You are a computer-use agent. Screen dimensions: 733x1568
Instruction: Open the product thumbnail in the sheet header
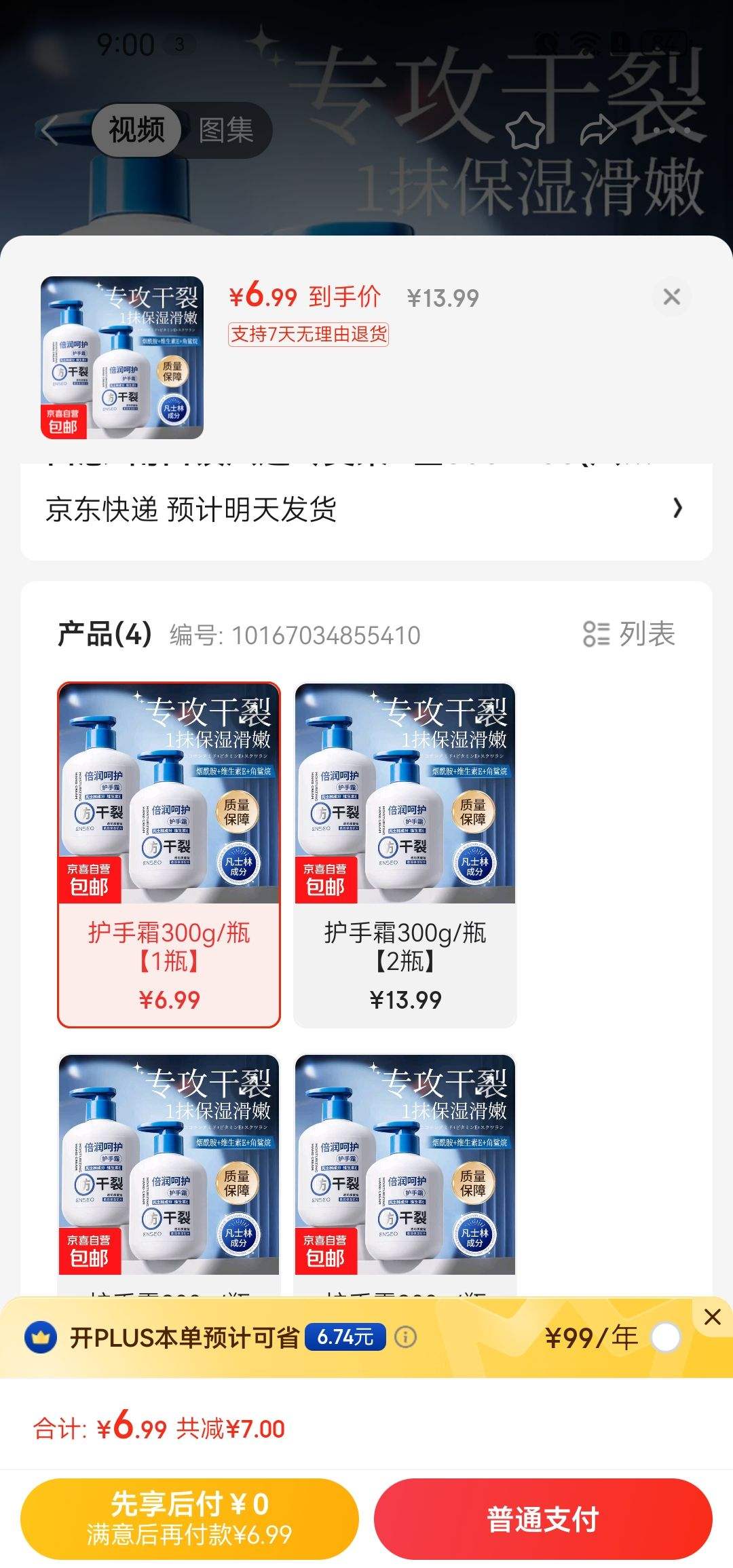122,357
